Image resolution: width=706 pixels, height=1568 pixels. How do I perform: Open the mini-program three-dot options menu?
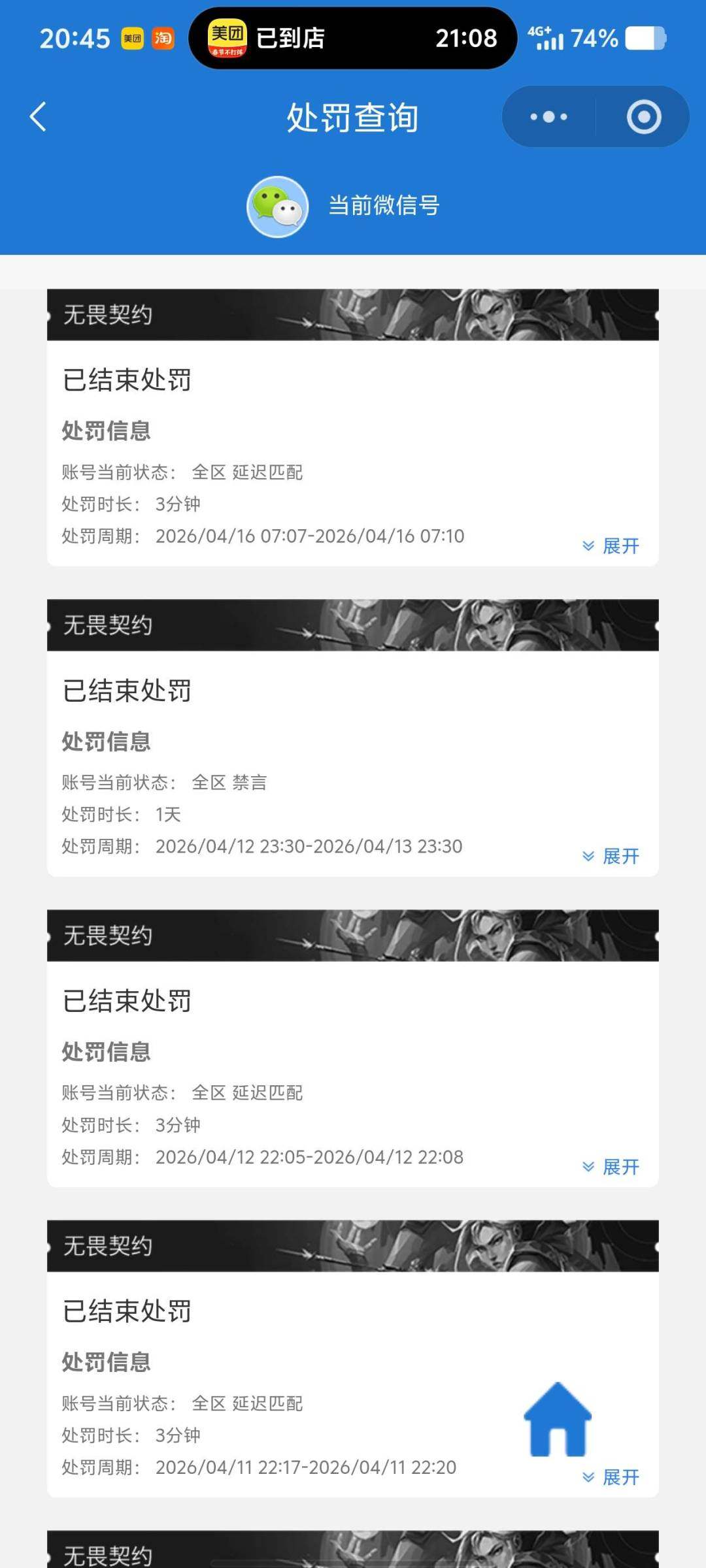point(548,116)
